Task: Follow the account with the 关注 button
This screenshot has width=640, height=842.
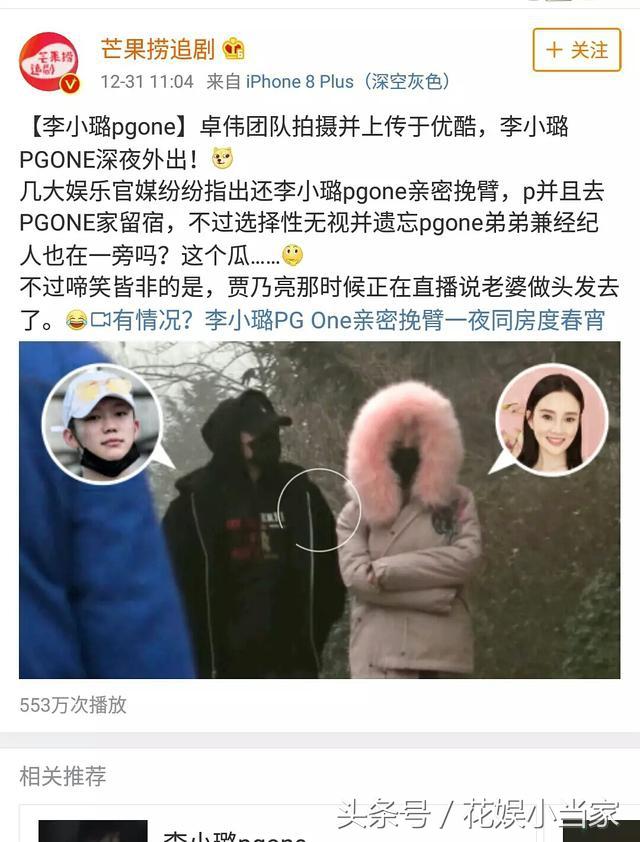Action: coord(577,51)
